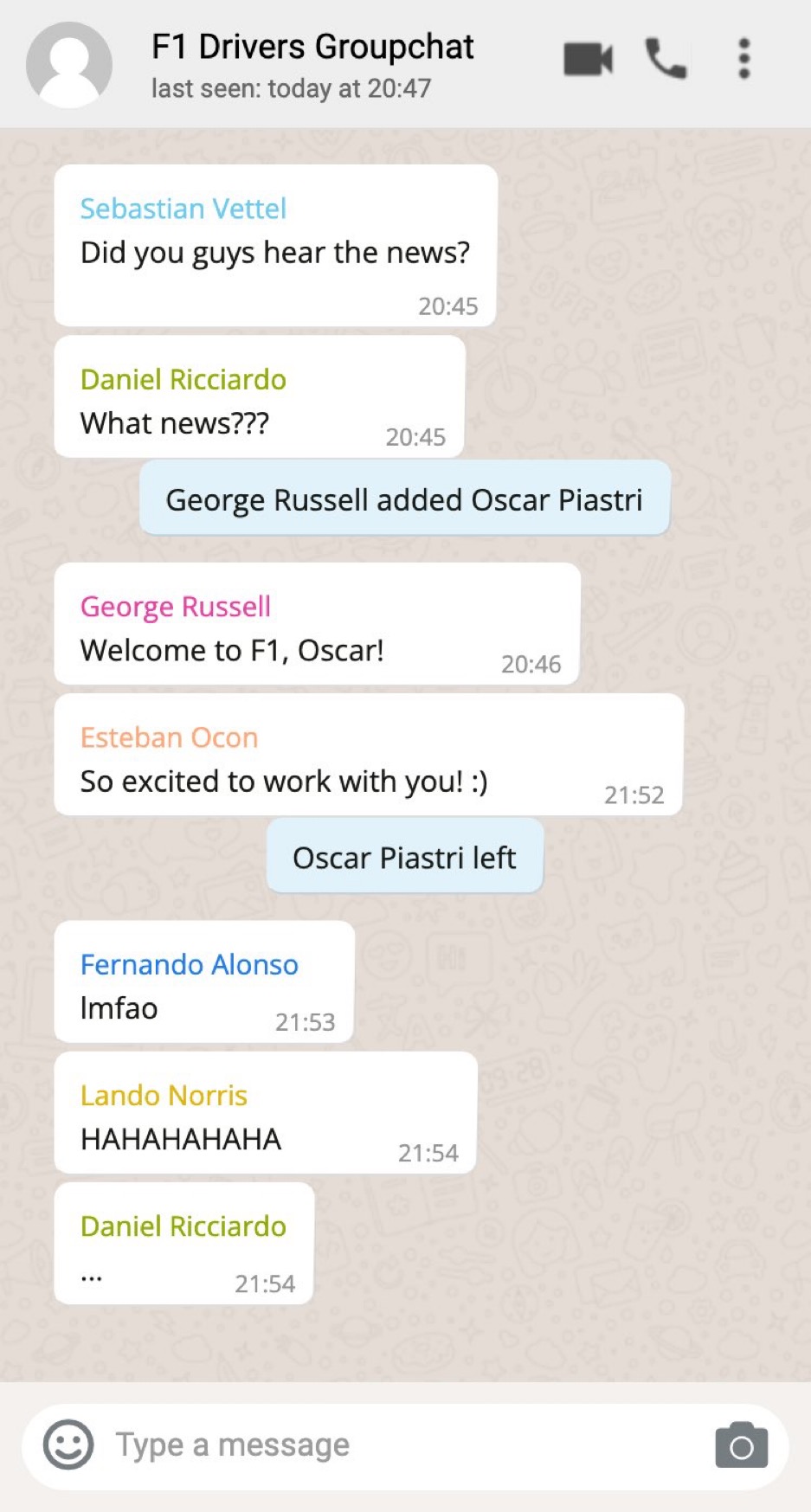Start a voice call with the group

point(666,59)
